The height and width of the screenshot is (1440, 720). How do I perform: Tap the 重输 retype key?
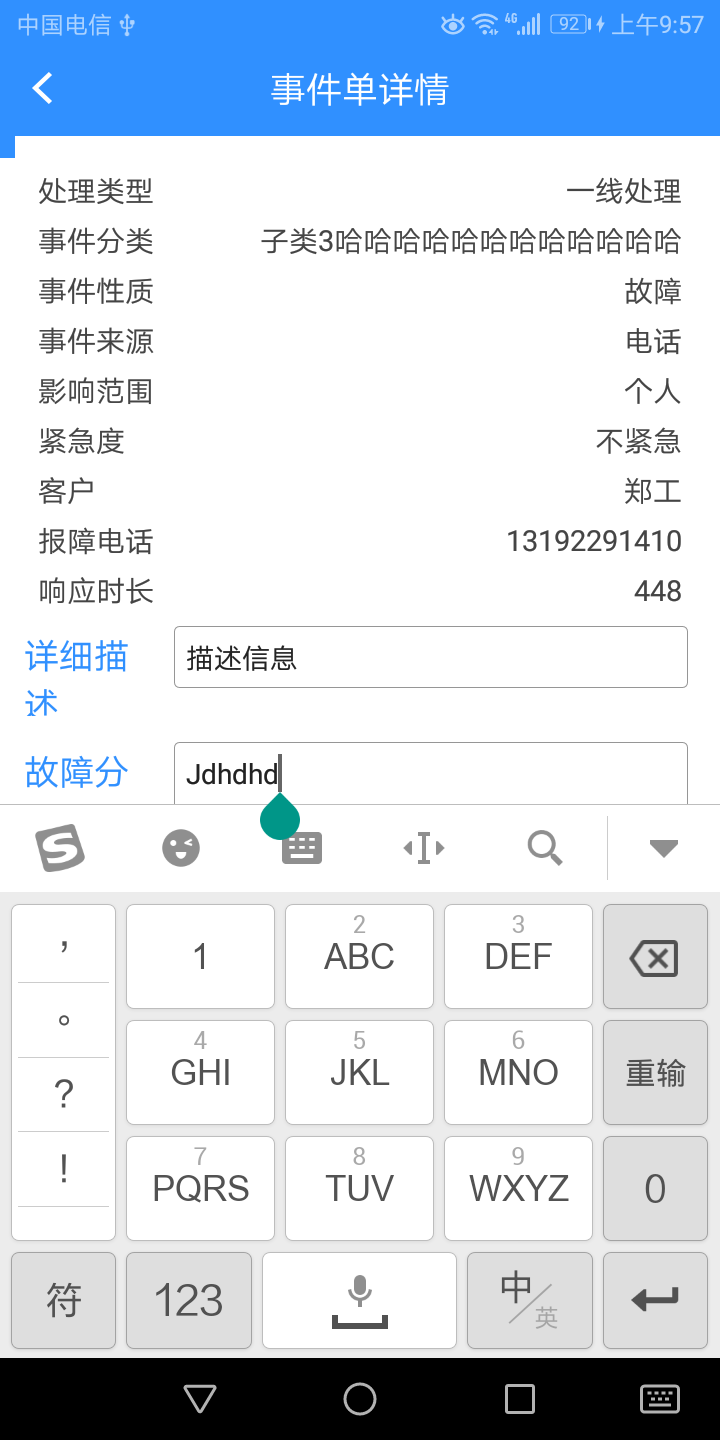tap(655, 1072)
